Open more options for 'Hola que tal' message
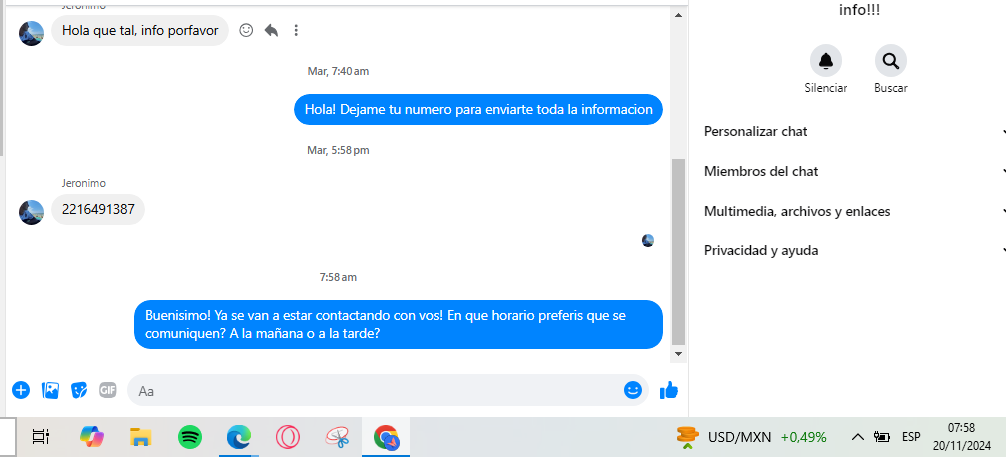Viewport: 1006px width, 457px height. click(x=296, y=30)
